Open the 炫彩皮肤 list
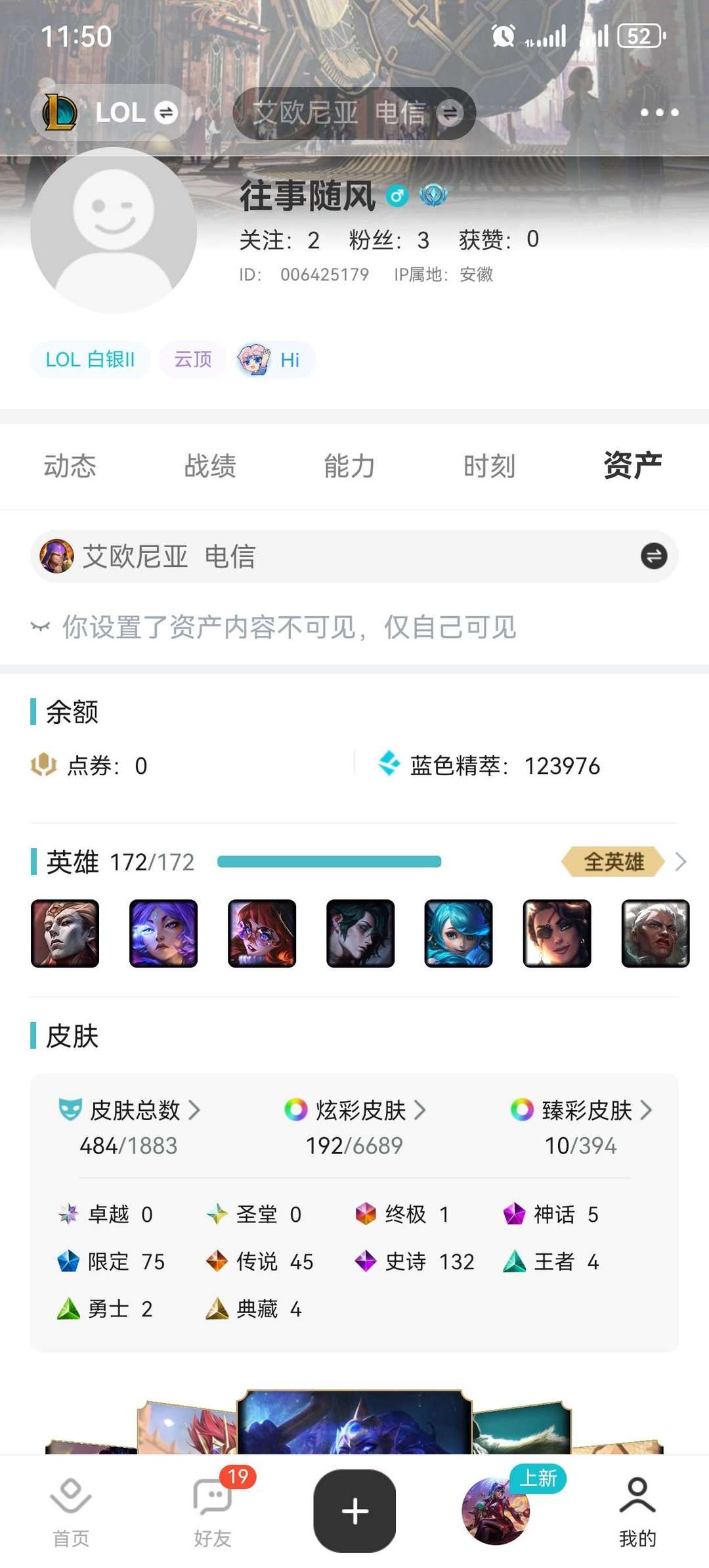This screenshot has width=709, height=1568. (355, 1110)
